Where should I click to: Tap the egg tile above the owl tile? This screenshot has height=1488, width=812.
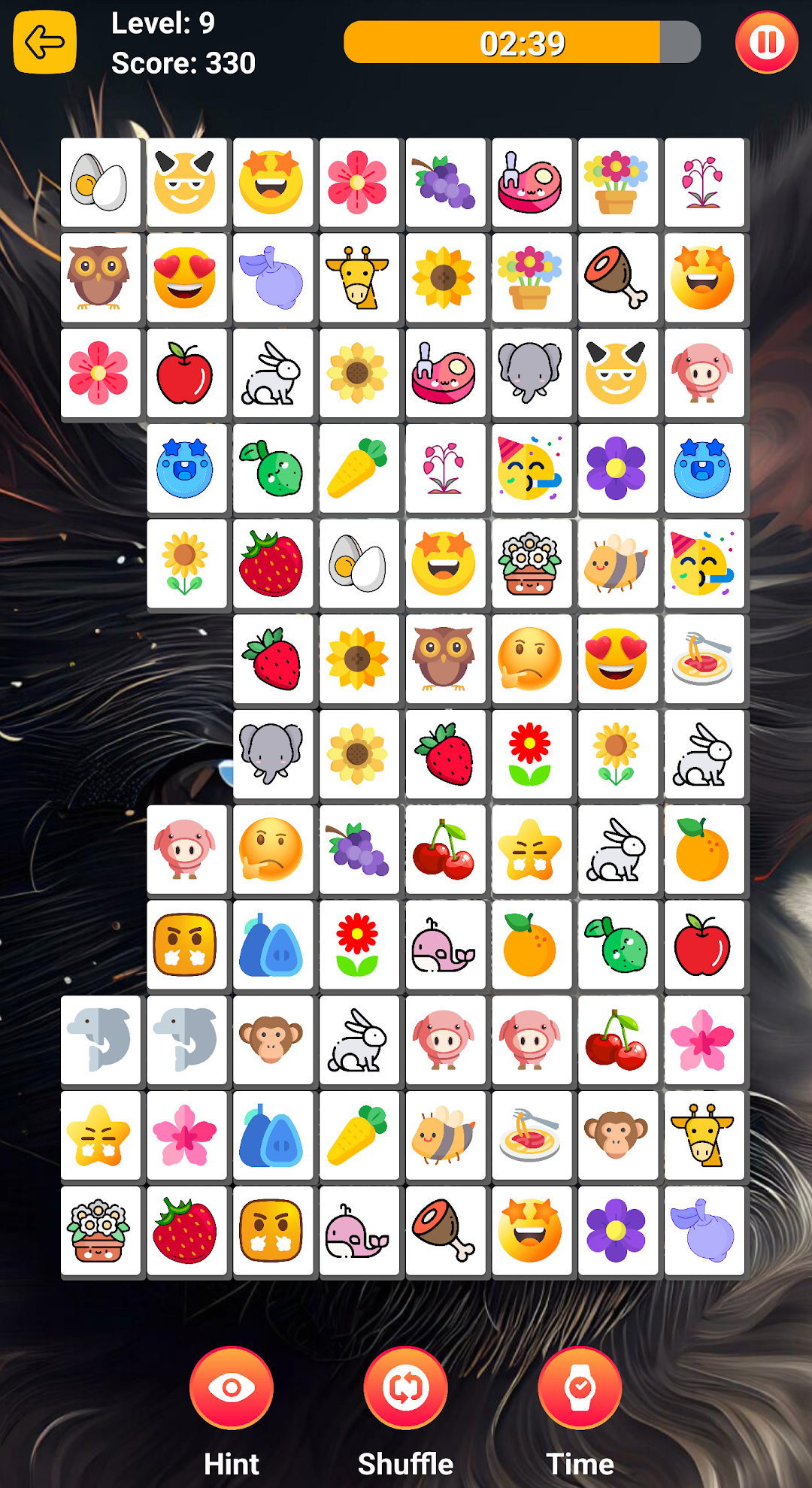tap(100, 183)
